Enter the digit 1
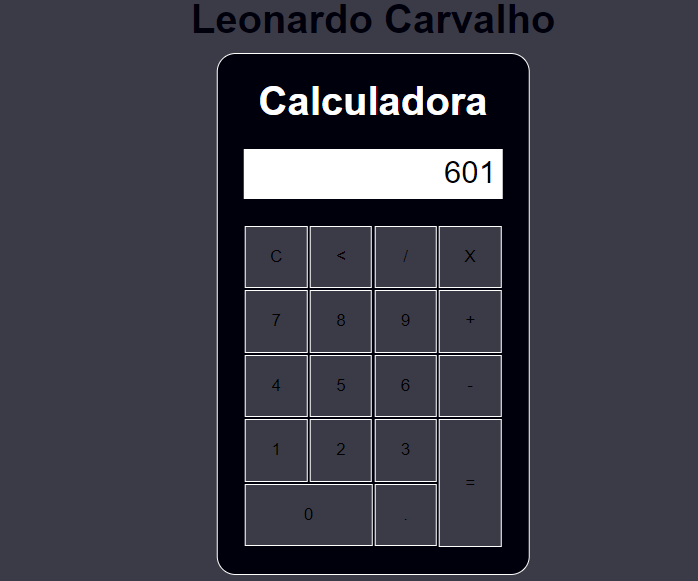Screen dimensions: 698x581 click(276, 450)
